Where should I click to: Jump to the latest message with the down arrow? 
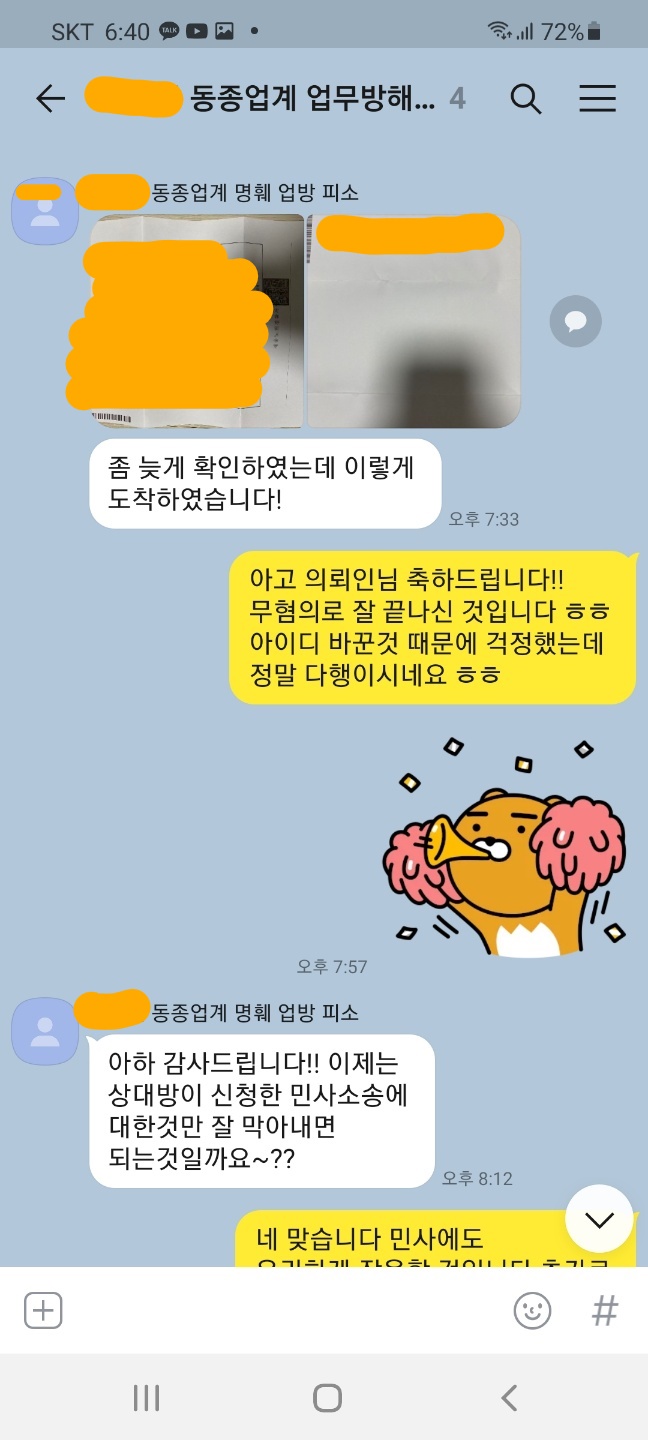pos(599,1219)
